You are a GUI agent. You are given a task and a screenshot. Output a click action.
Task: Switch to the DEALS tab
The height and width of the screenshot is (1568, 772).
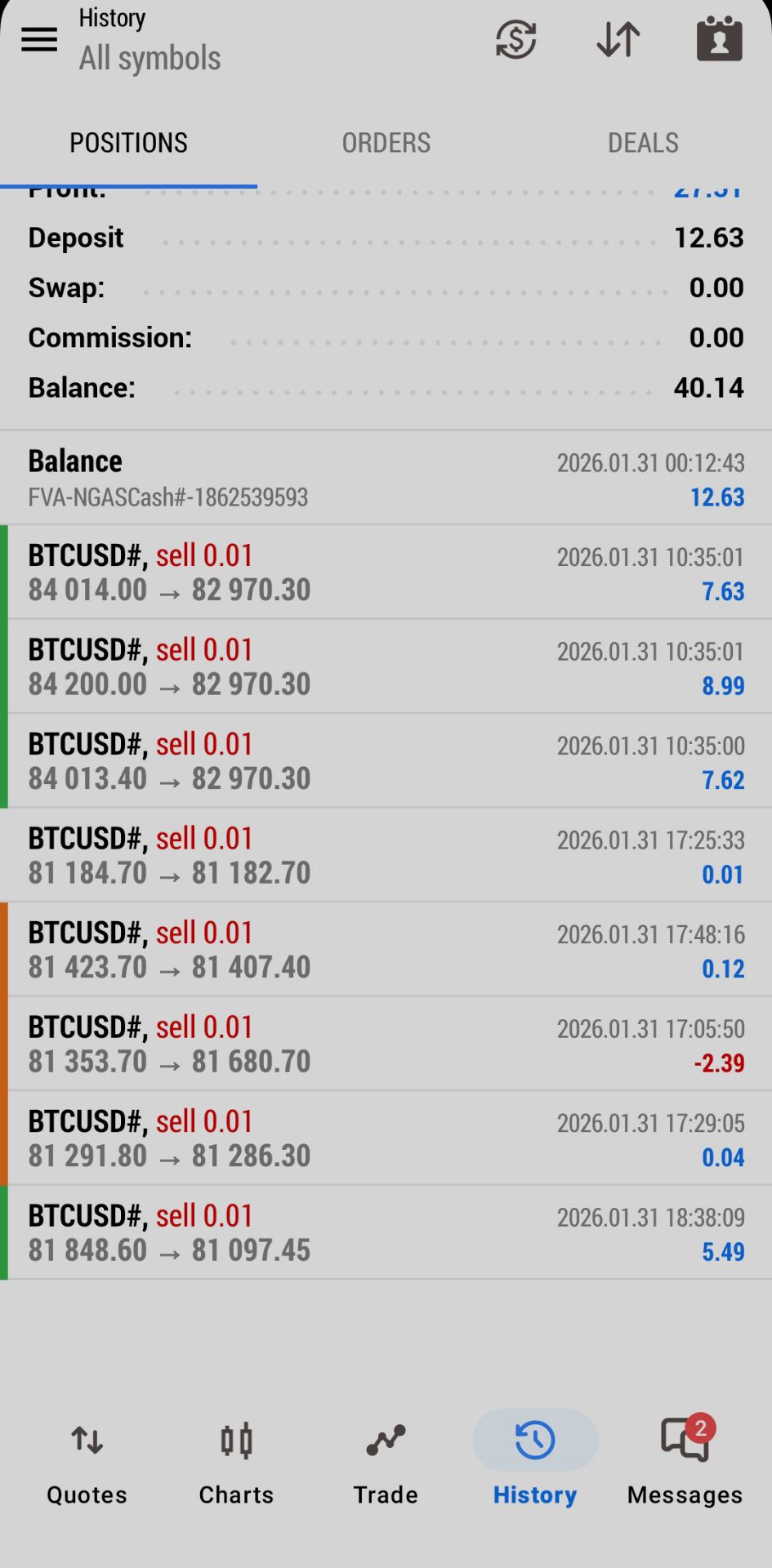[x=643, y=143]
